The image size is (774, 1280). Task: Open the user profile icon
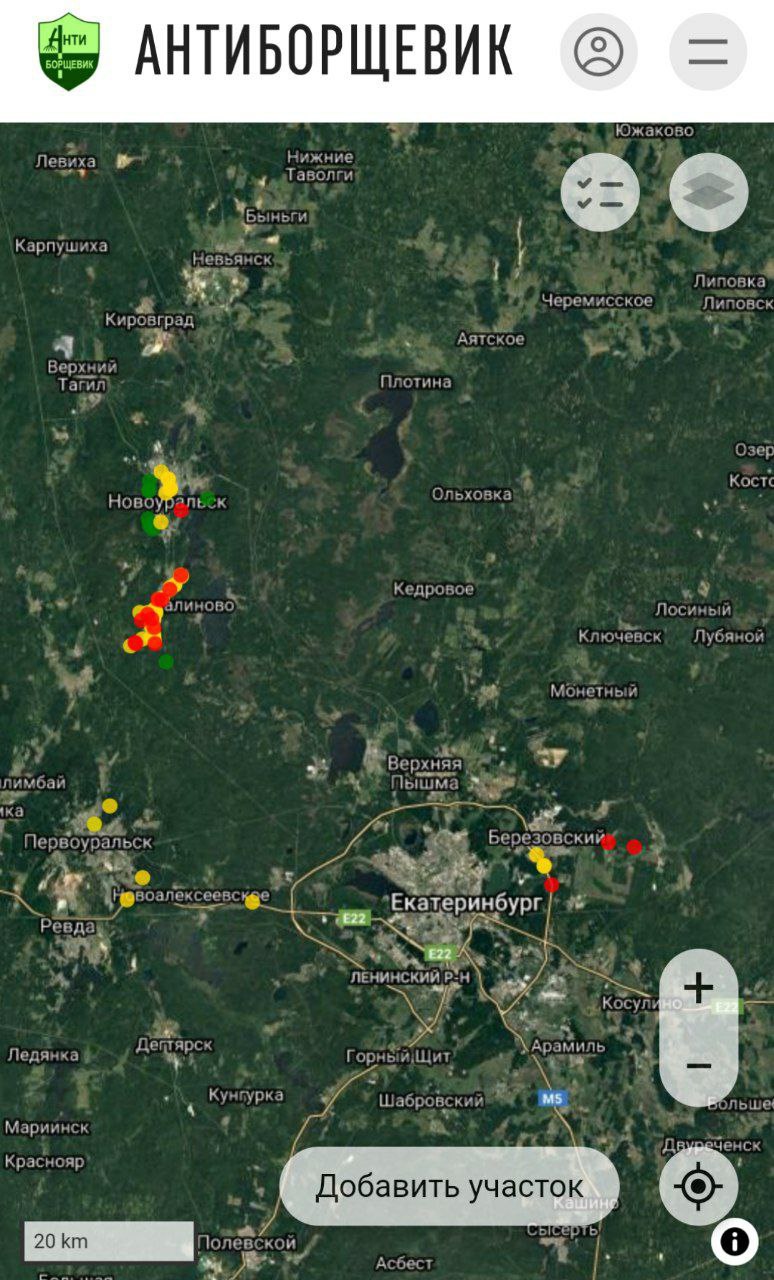[598, 52]
